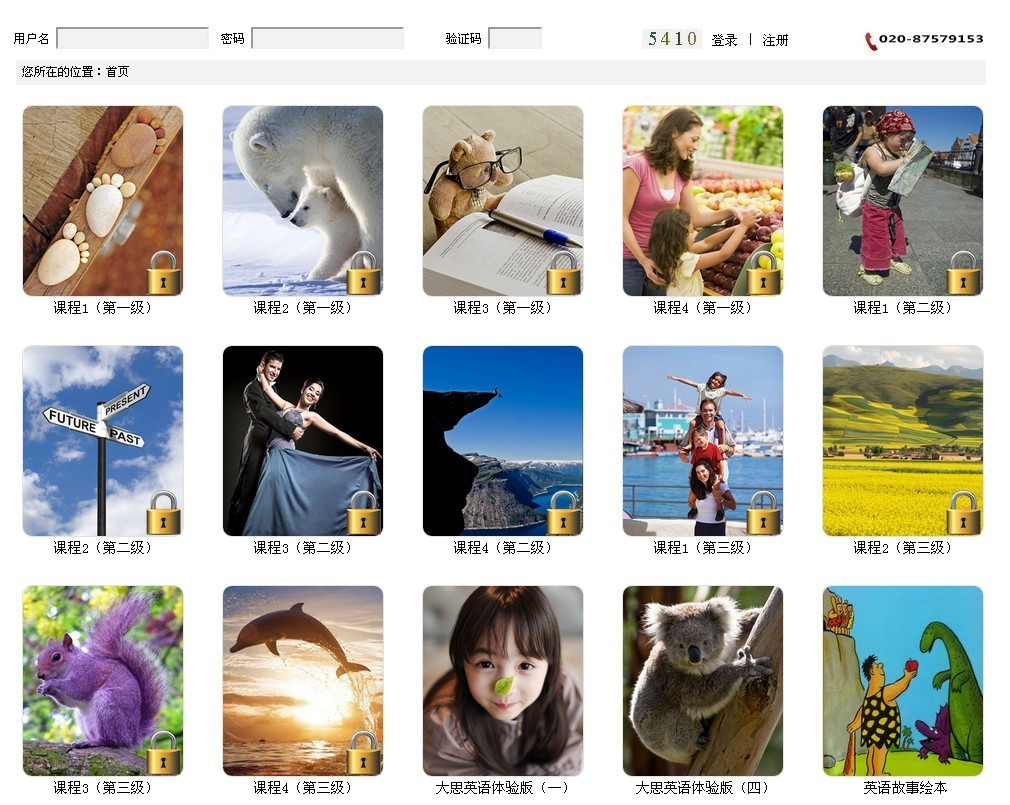This screenshot has height=805, width=1010.
Task: Select the 验证码 captcha input box
Action: [514, 39]
